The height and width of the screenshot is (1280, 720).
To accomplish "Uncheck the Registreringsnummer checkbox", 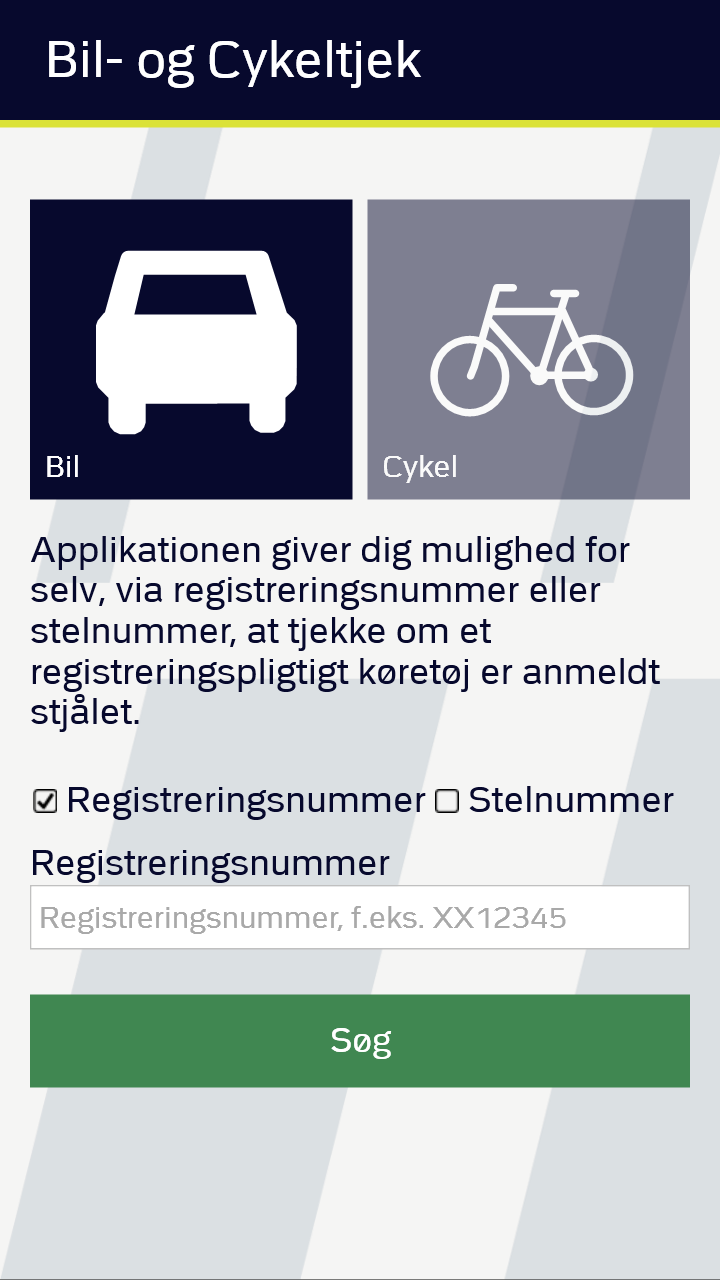I will pyautogui.click(x=45, y=801).
